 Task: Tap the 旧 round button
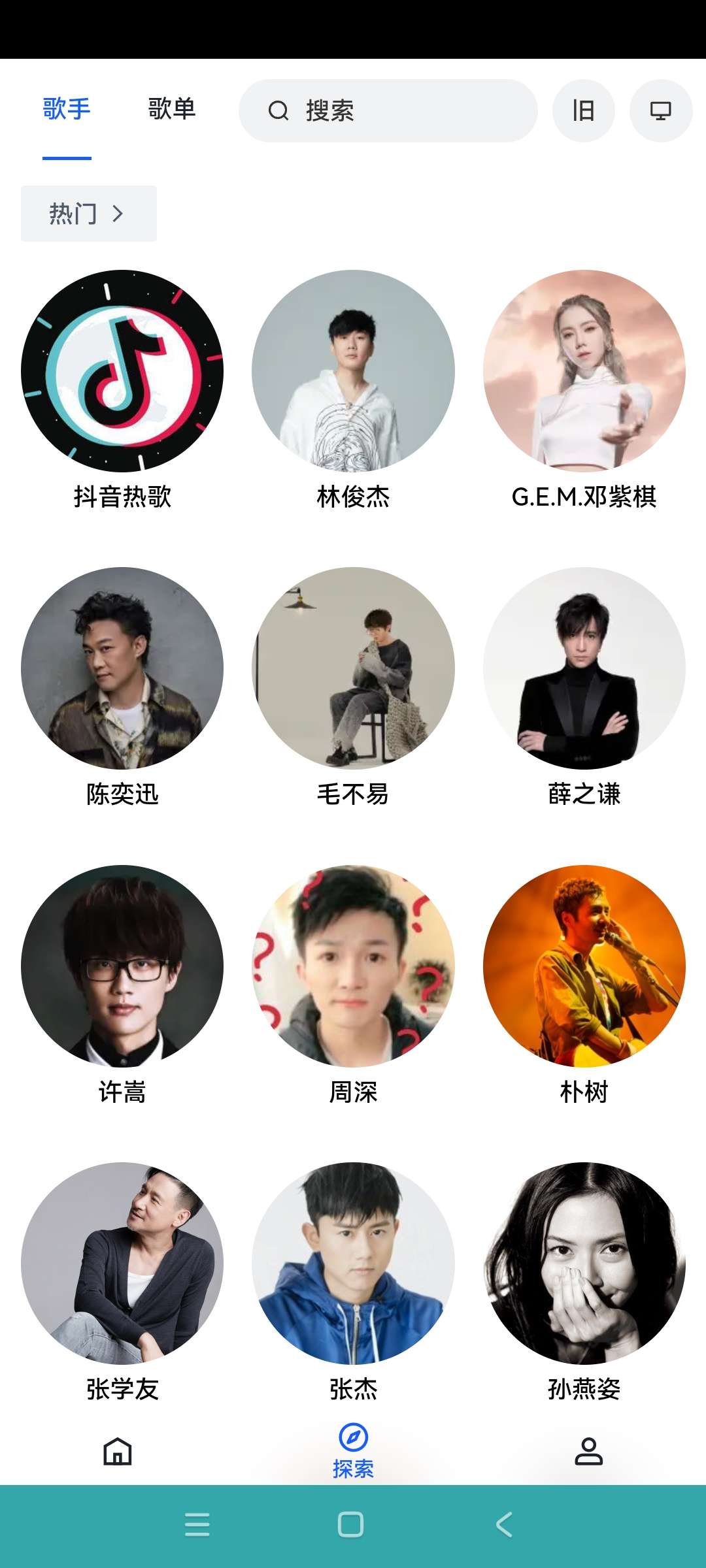click(x=583, y=111)
